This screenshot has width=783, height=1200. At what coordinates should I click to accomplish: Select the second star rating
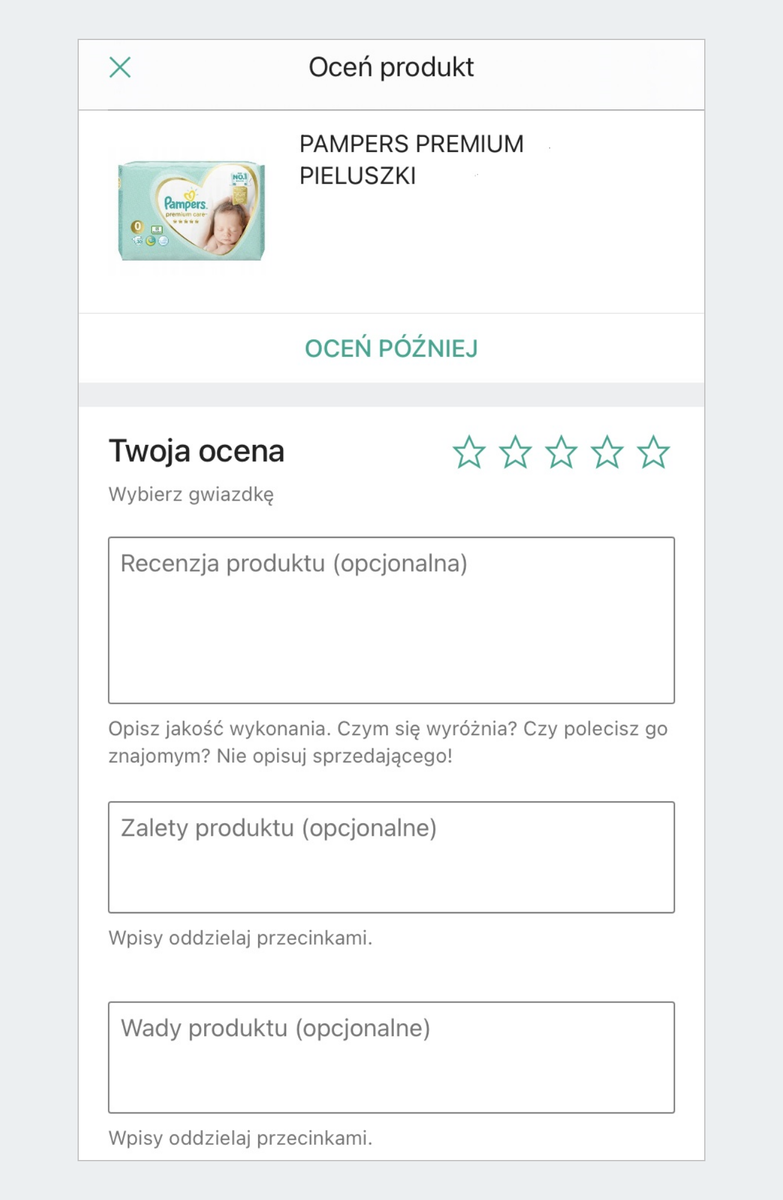tap(515, 452)
